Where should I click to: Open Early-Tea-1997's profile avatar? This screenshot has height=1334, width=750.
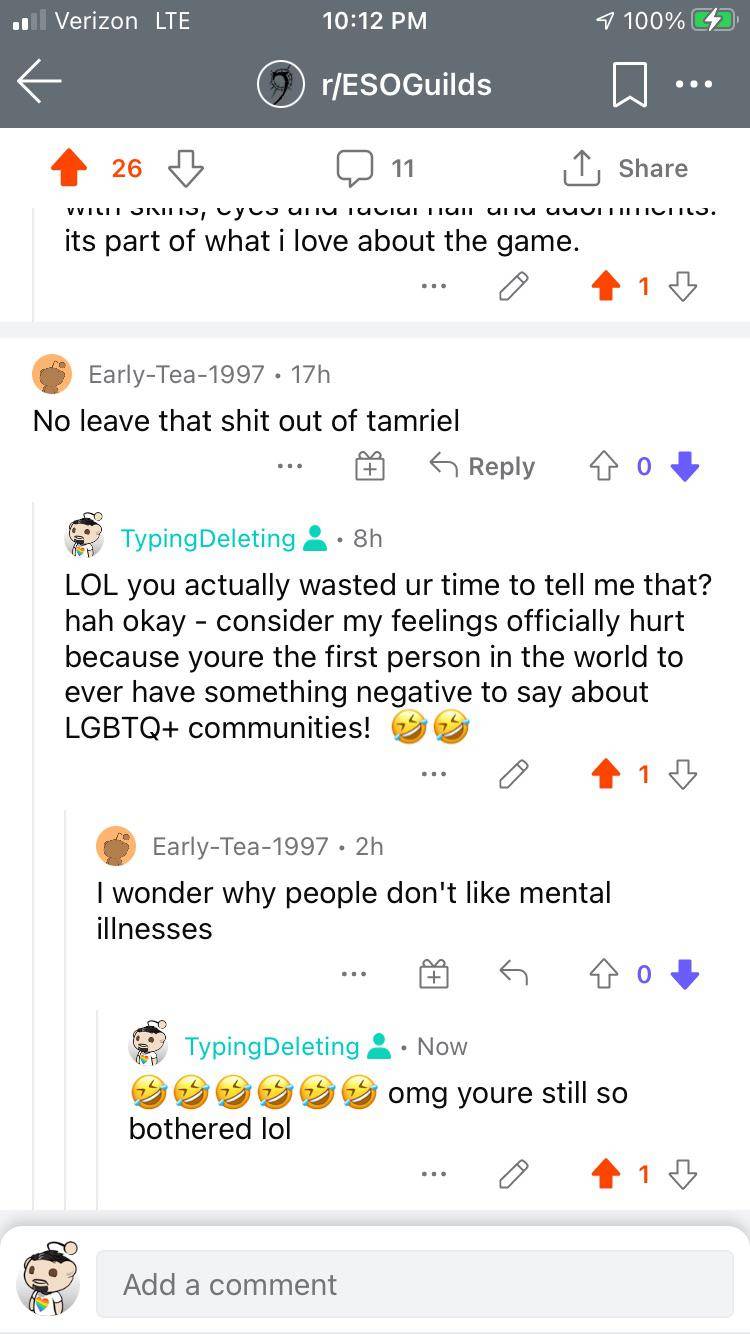pyautogui.click(x=52, y=374)
